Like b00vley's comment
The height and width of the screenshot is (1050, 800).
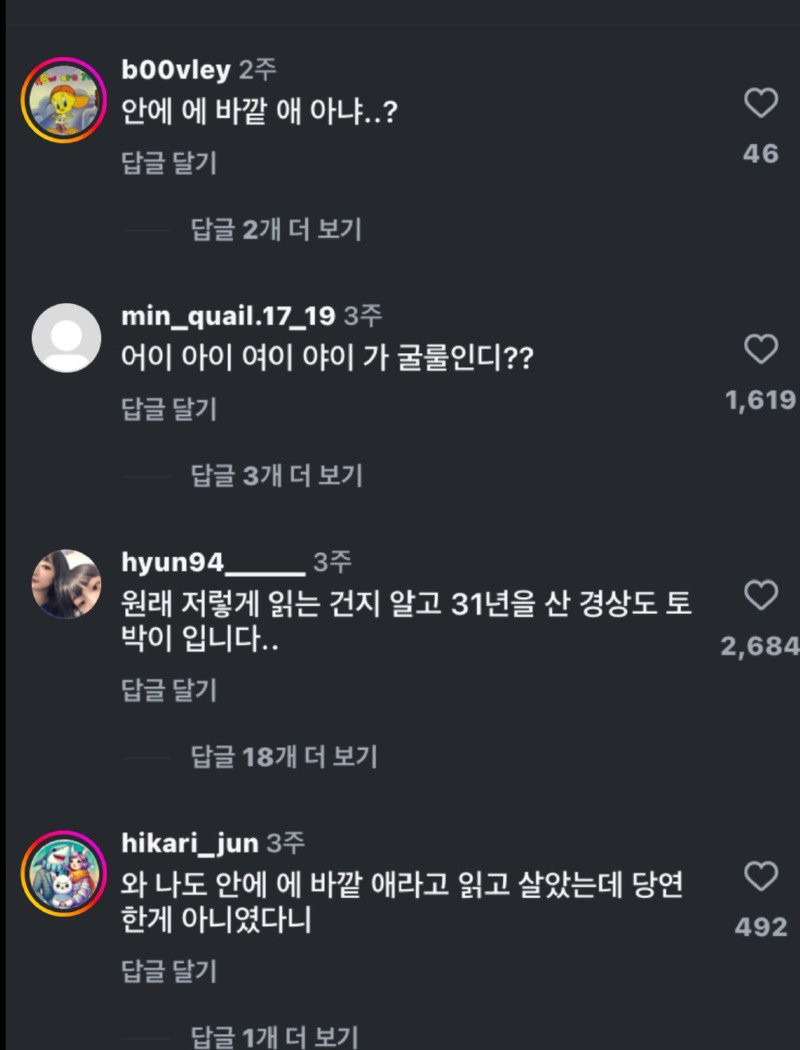point(761,103)
